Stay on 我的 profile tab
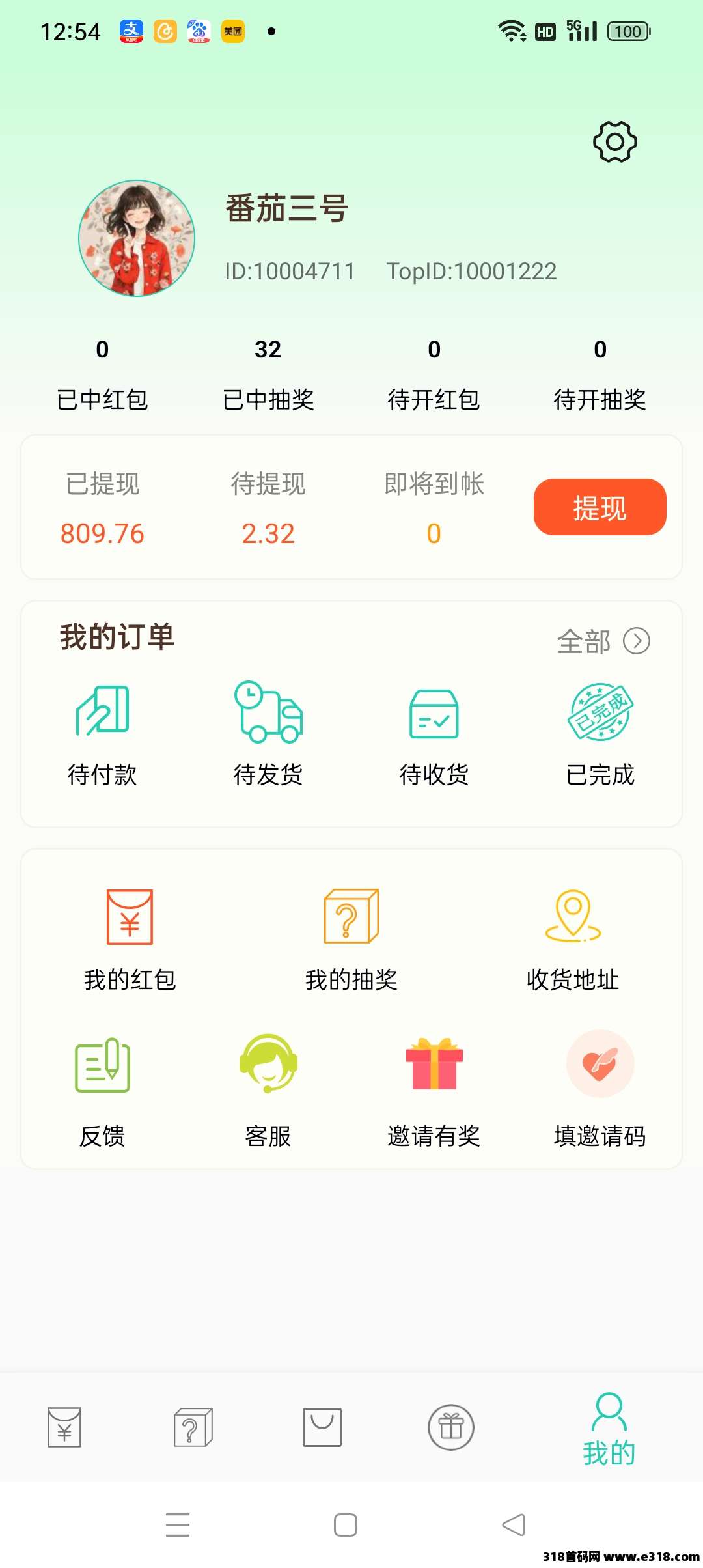This screenshot has height=1568, width=703. [608, 1428]
